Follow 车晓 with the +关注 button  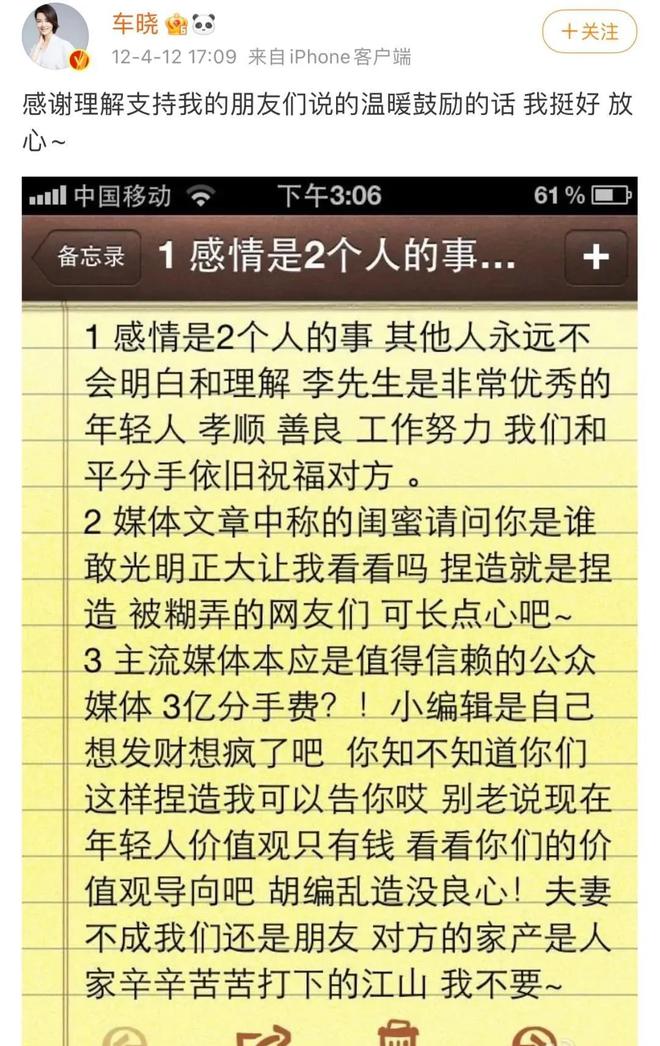pyautogui.click(x=589, y=32)
